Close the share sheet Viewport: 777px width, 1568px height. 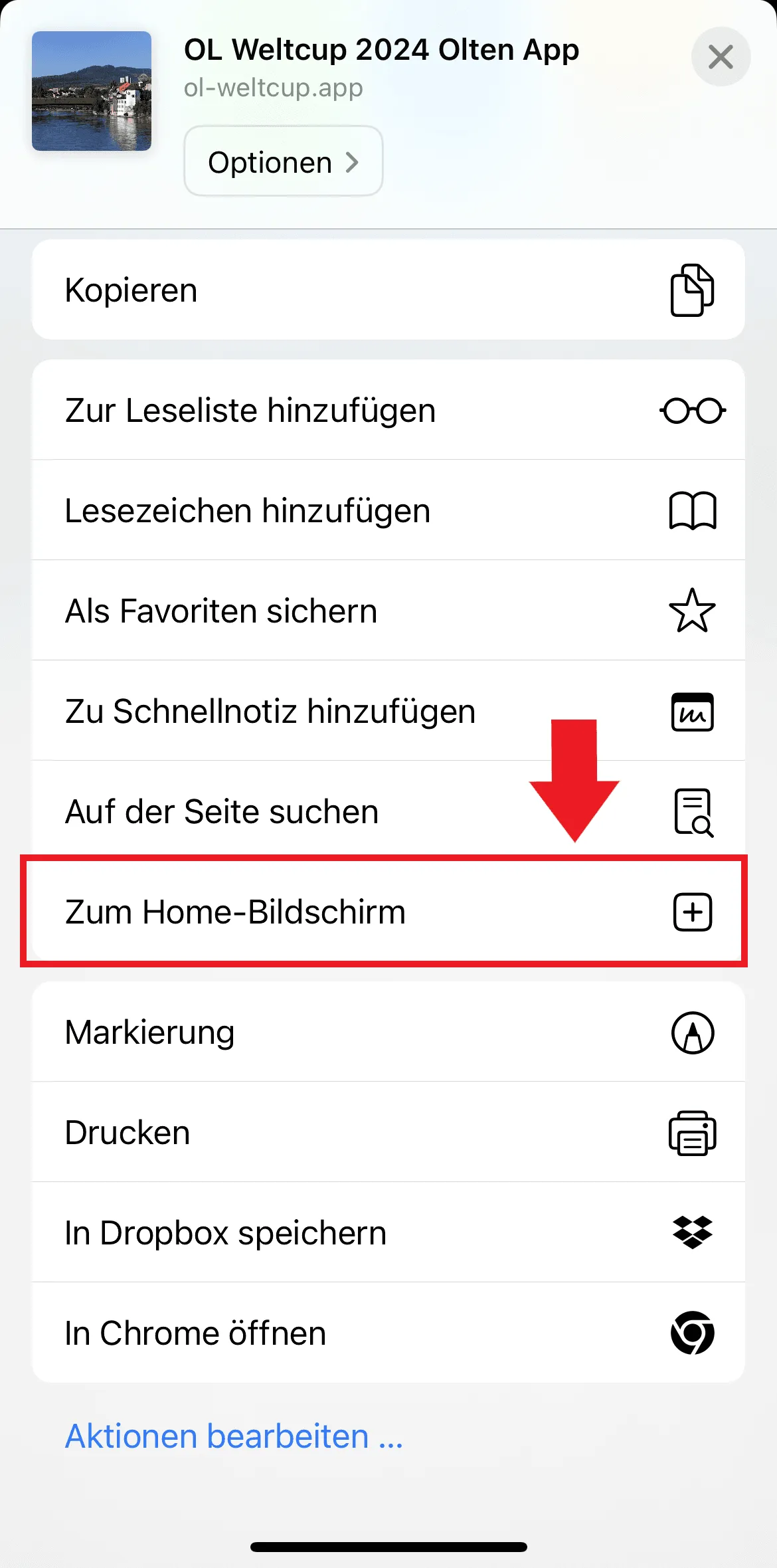pos(721,56)
